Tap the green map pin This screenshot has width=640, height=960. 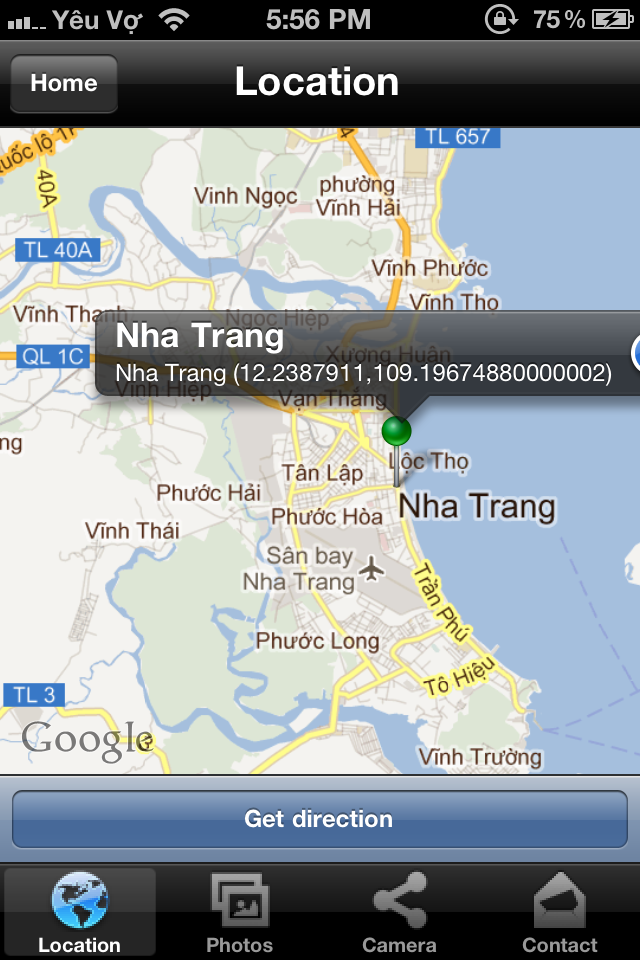(x=397, y=432)
